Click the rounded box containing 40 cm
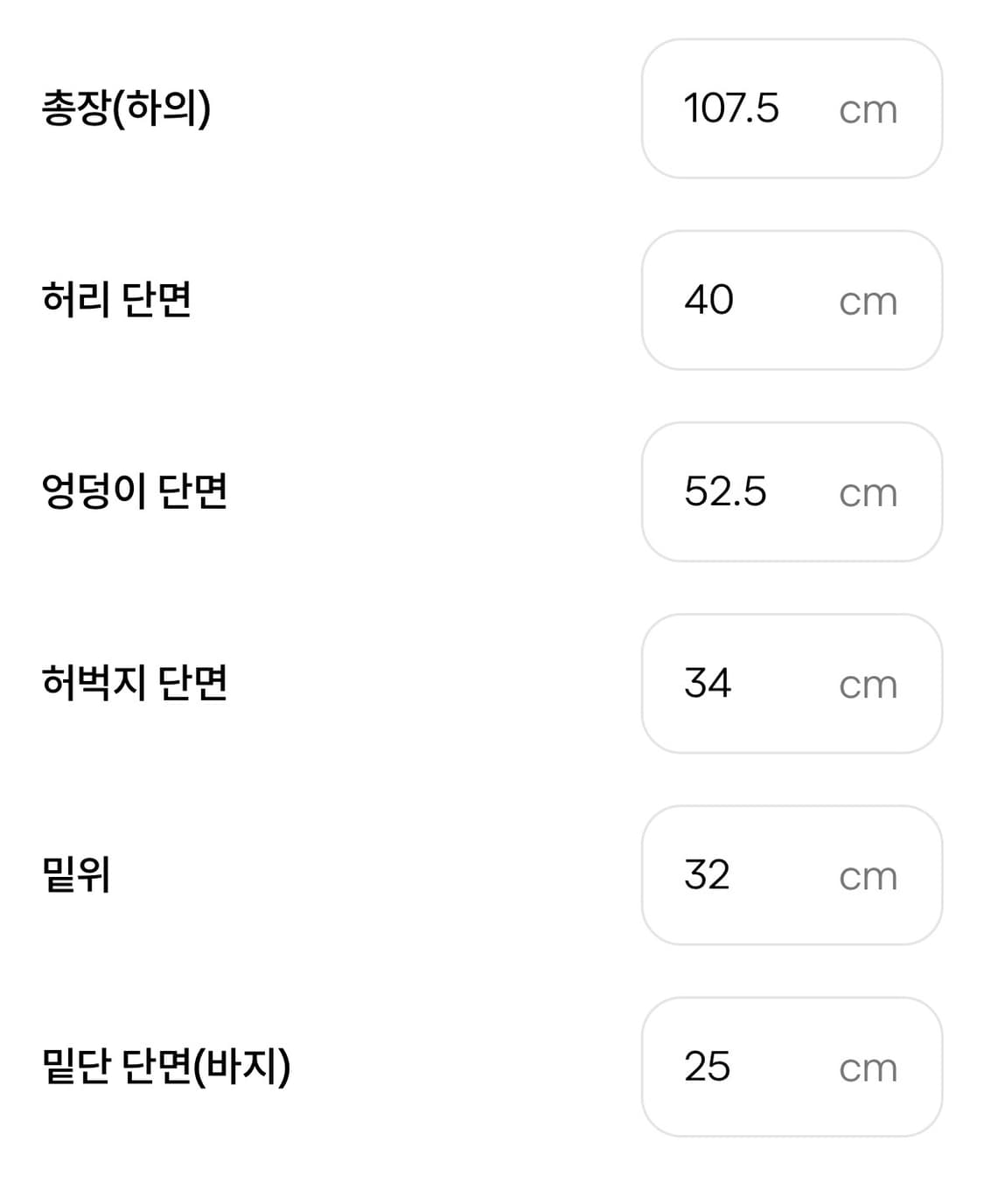The height and width of the screenshot is (1204, 984). (x=792, y=300)
